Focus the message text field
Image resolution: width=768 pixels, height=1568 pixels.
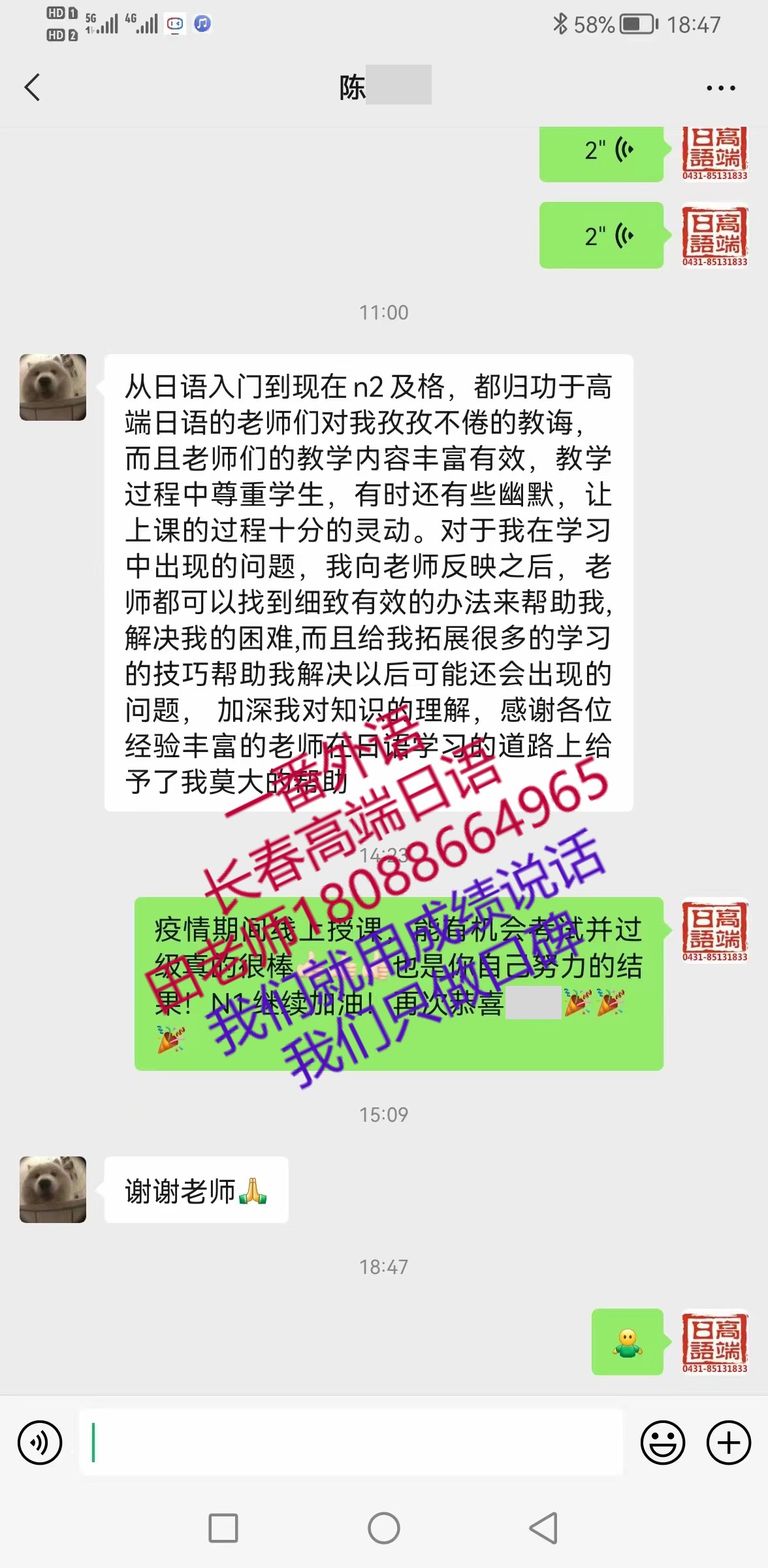pos(351,1443)
